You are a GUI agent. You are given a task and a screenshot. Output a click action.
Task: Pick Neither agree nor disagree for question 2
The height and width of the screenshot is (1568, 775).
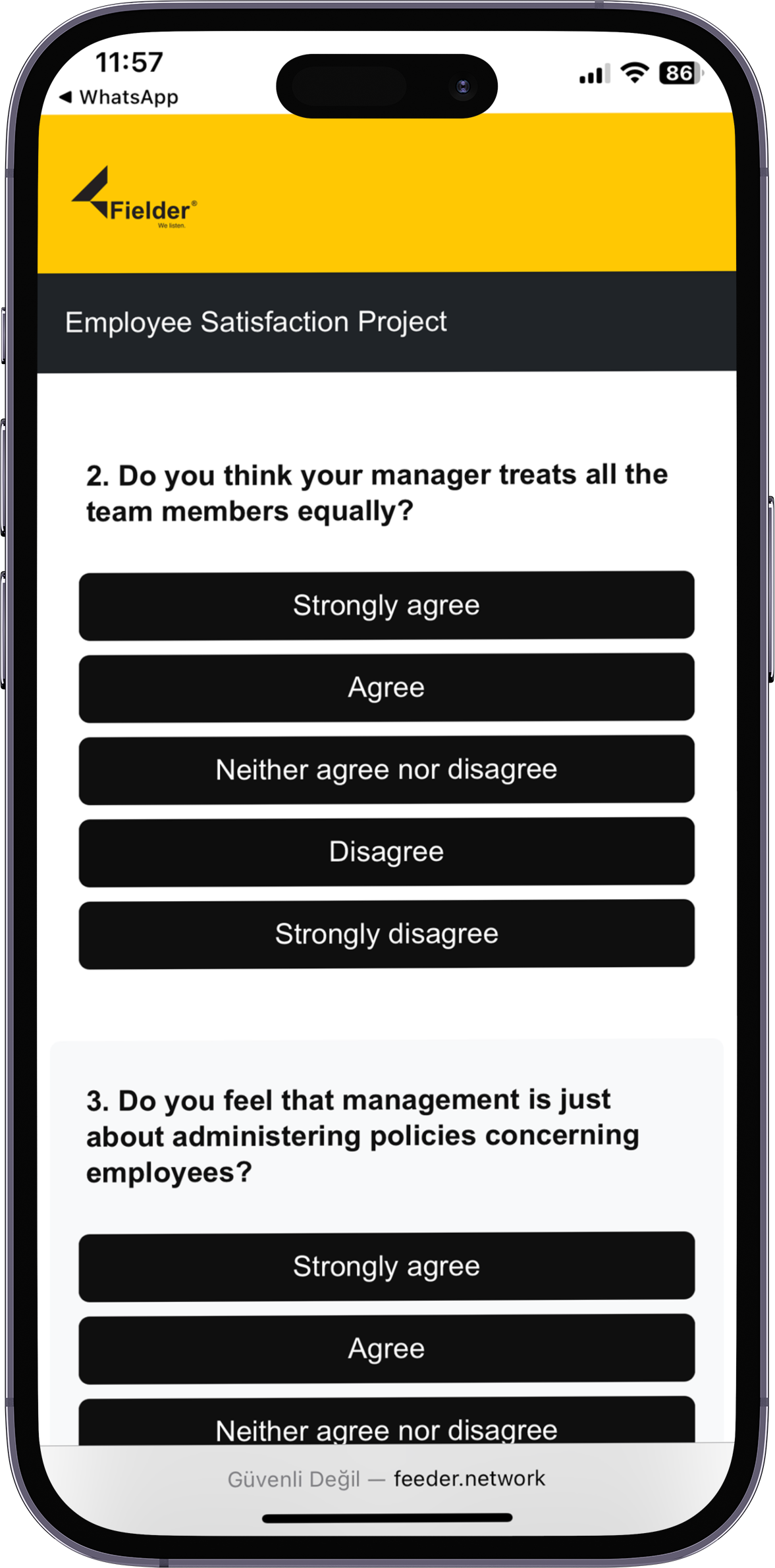point(387,770)
